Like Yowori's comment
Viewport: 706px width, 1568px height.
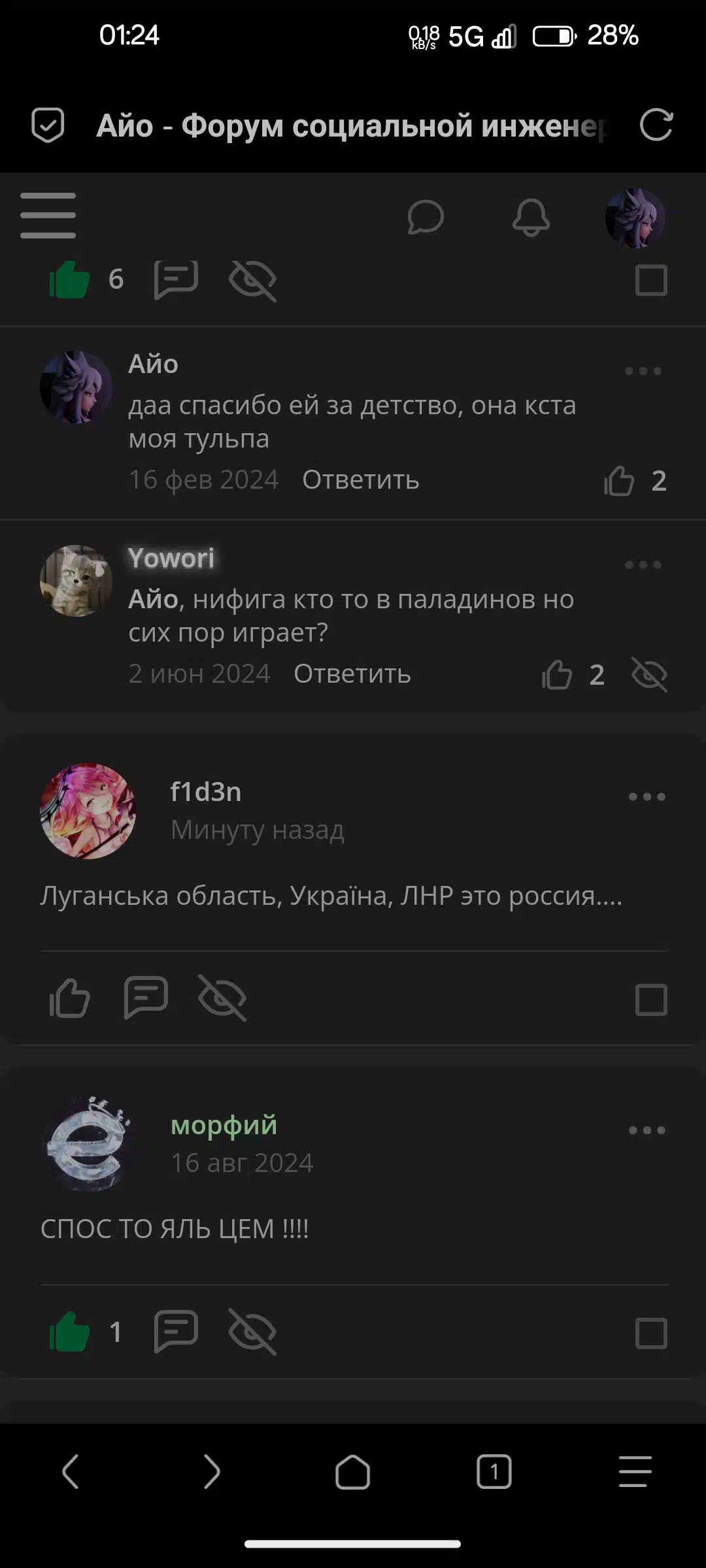point(557,675)
